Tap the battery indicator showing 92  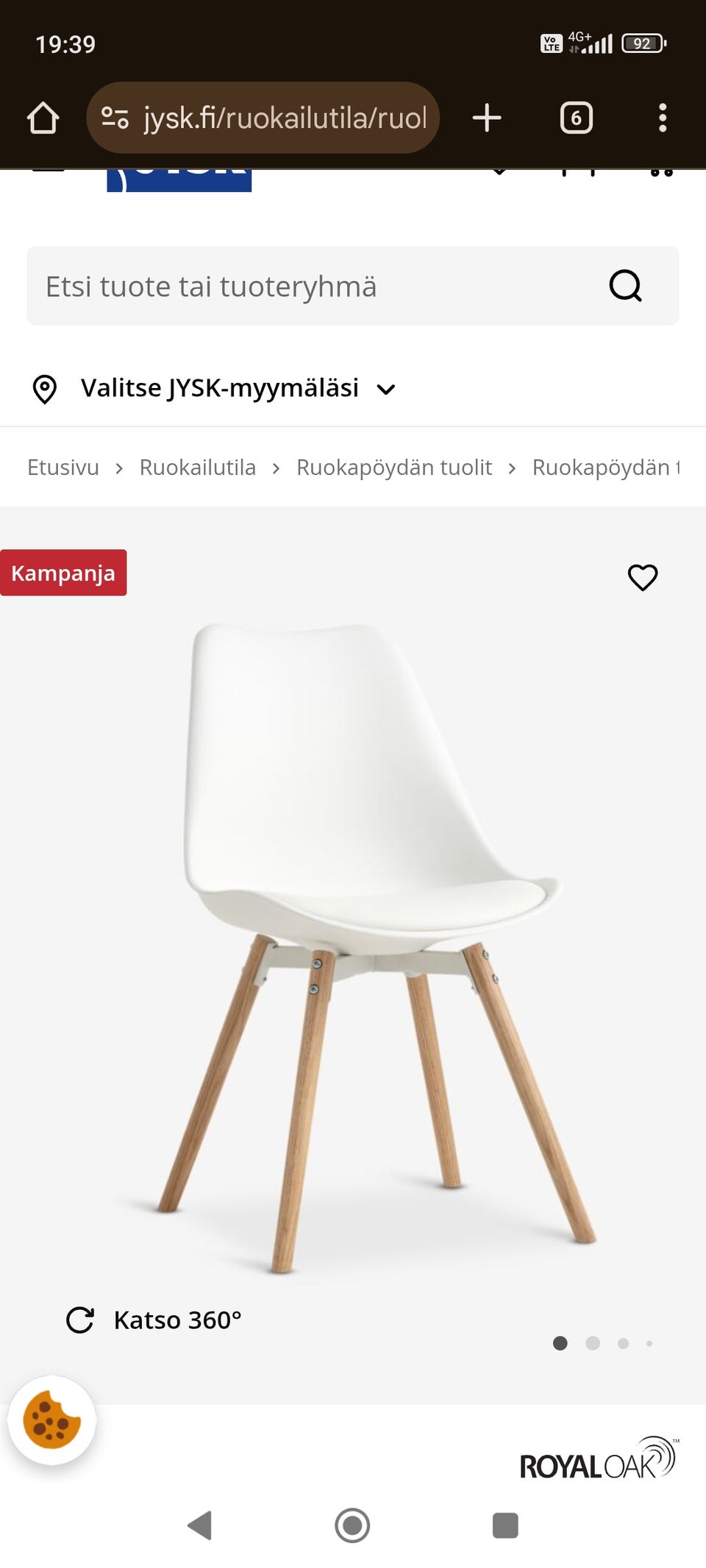[x=641, y=43]
